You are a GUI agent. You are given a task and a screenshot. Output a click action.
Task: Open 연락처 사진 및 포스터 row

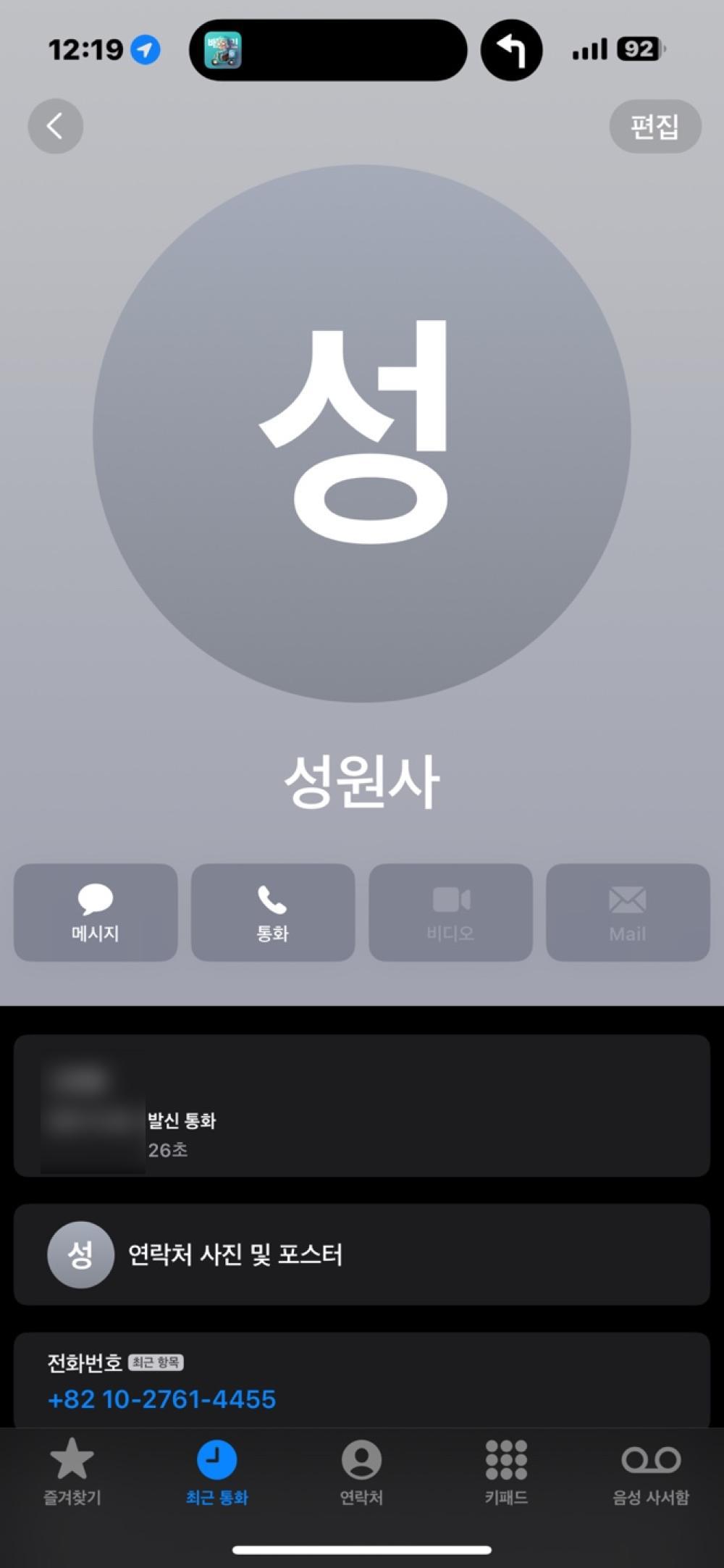click(361, 1254)
